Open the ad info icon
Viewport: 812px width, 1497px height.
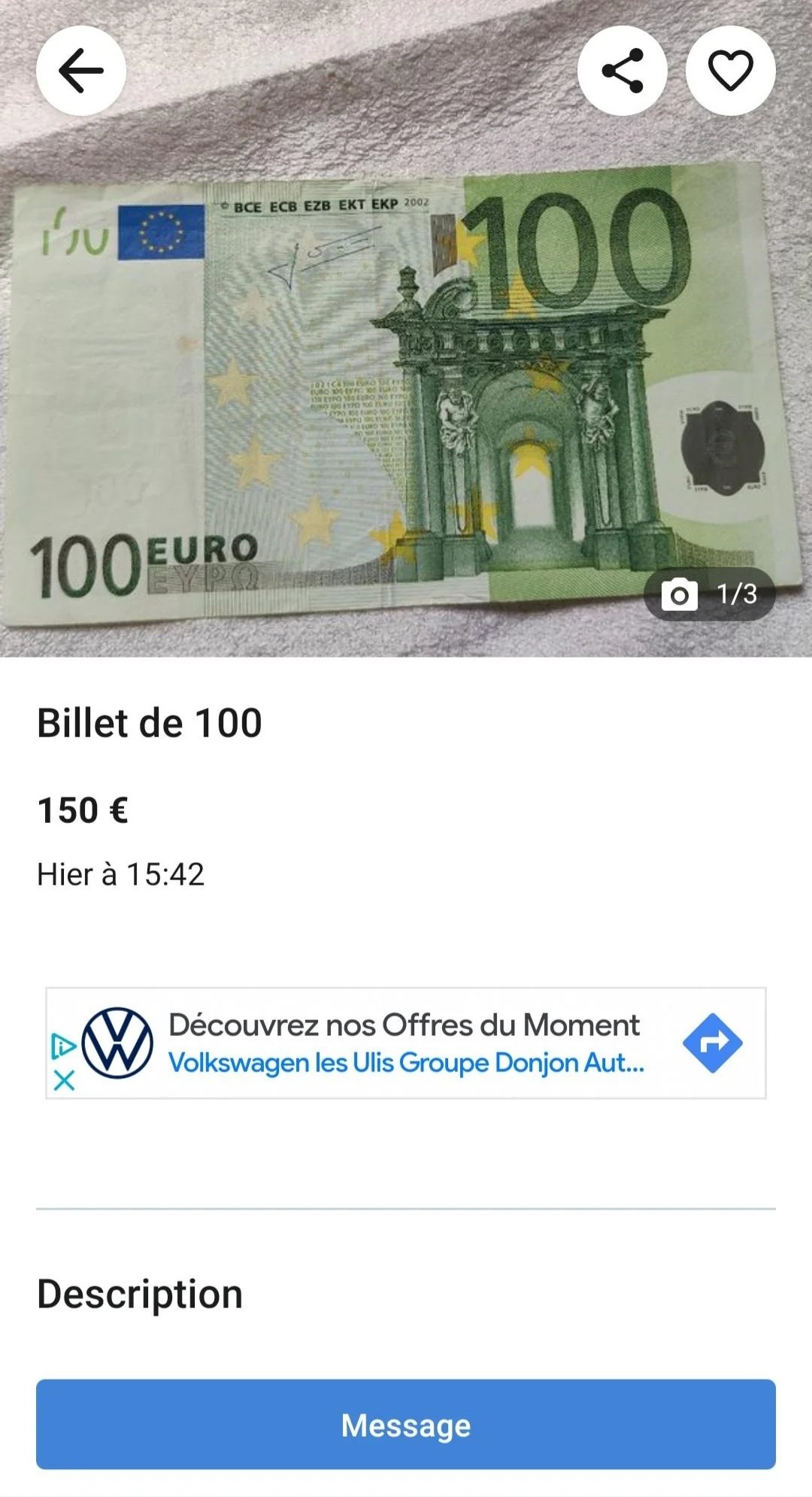pos(64,1046)
